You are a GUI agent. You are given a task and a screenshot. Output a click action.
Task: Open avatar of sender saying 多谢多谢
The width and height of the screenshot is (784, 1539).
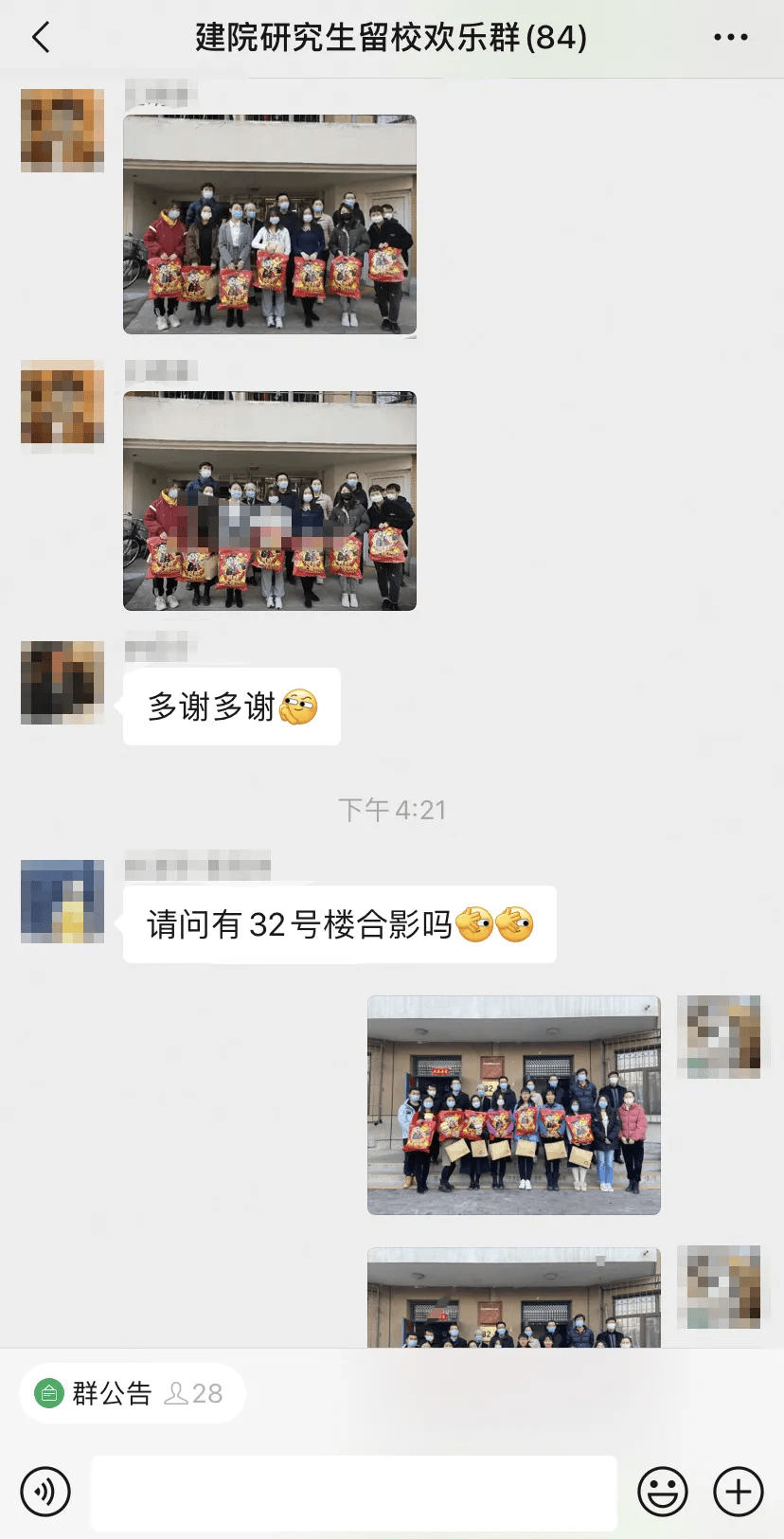click(62, 683)
